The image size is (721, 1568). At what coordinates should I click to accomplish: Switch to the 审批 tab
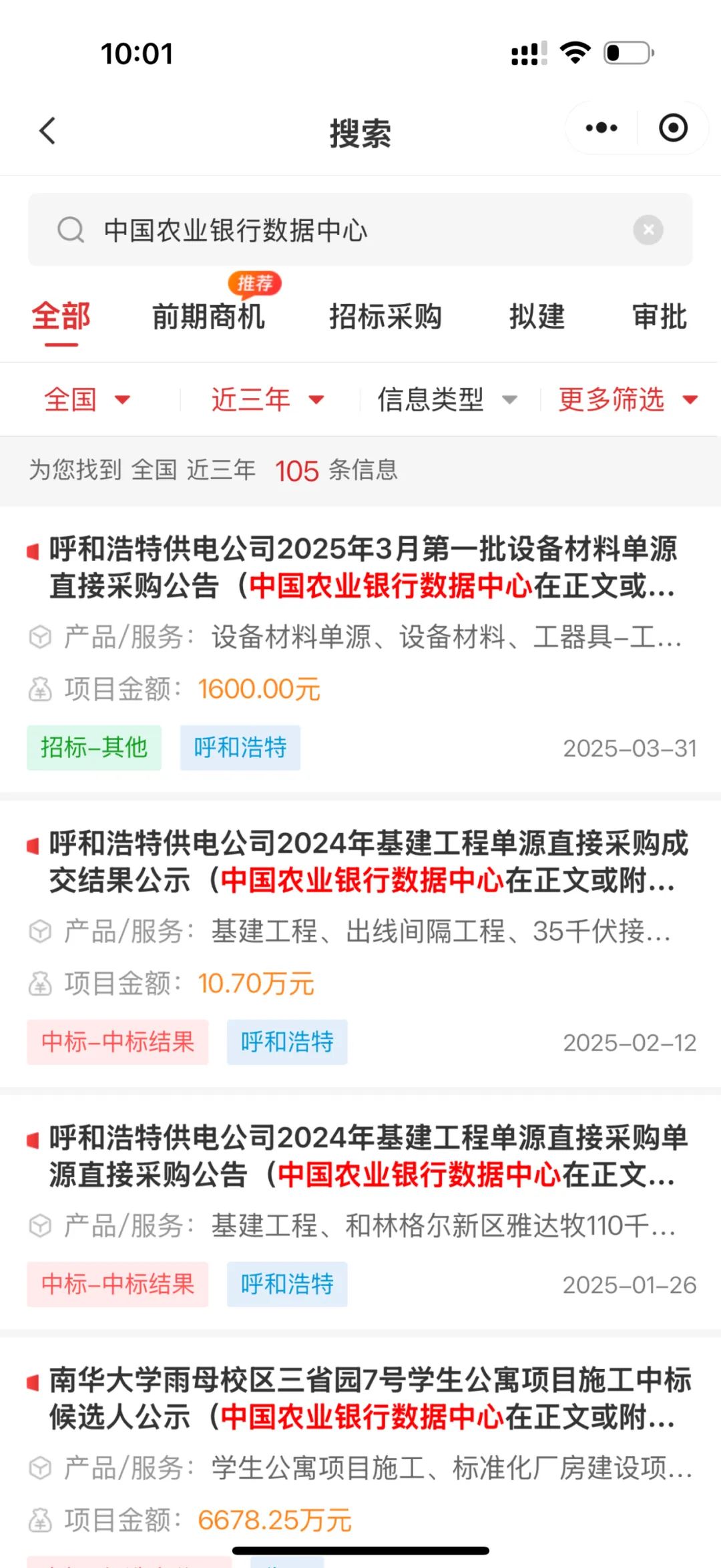(x=660, y=317)
